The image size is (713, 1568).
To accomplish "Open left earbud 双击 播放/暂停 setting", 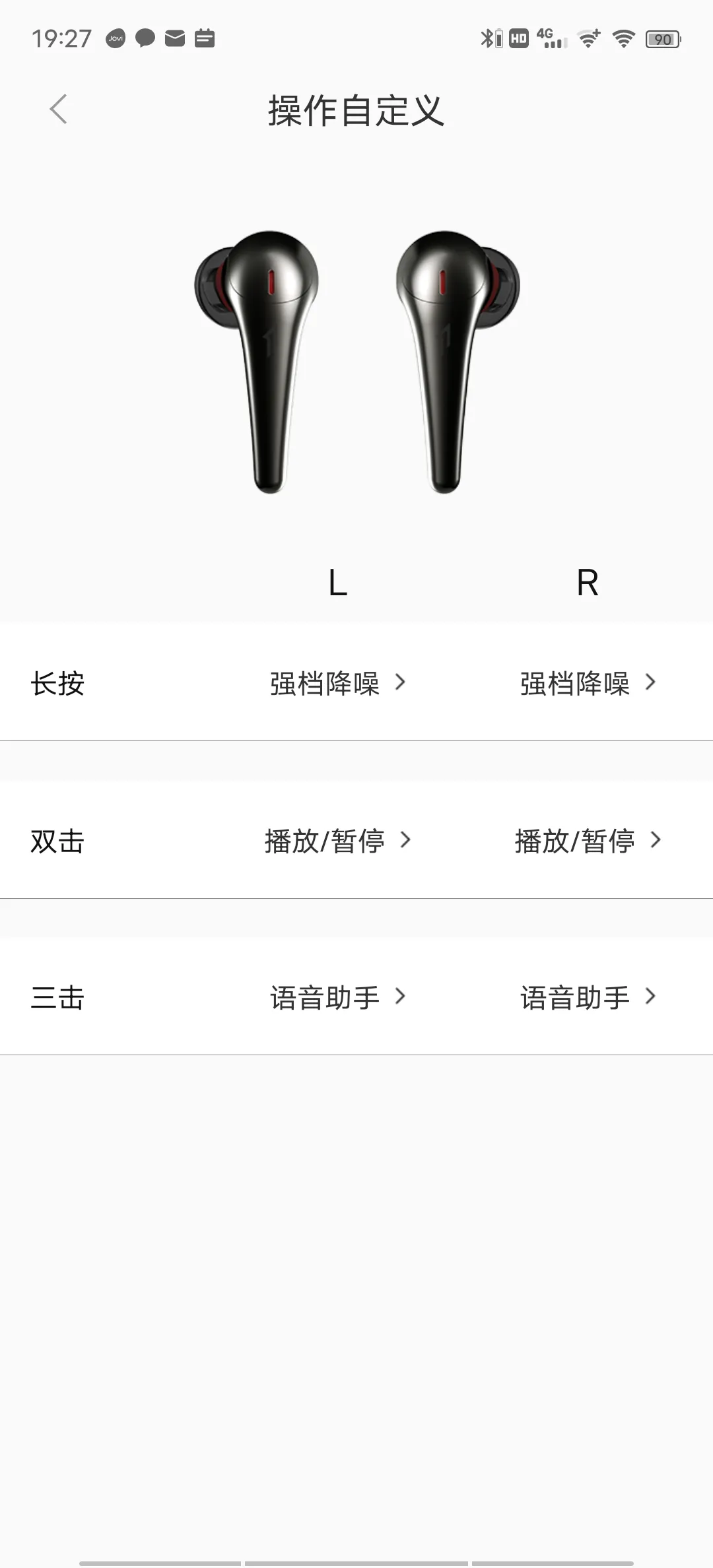I will pos(337,841).
